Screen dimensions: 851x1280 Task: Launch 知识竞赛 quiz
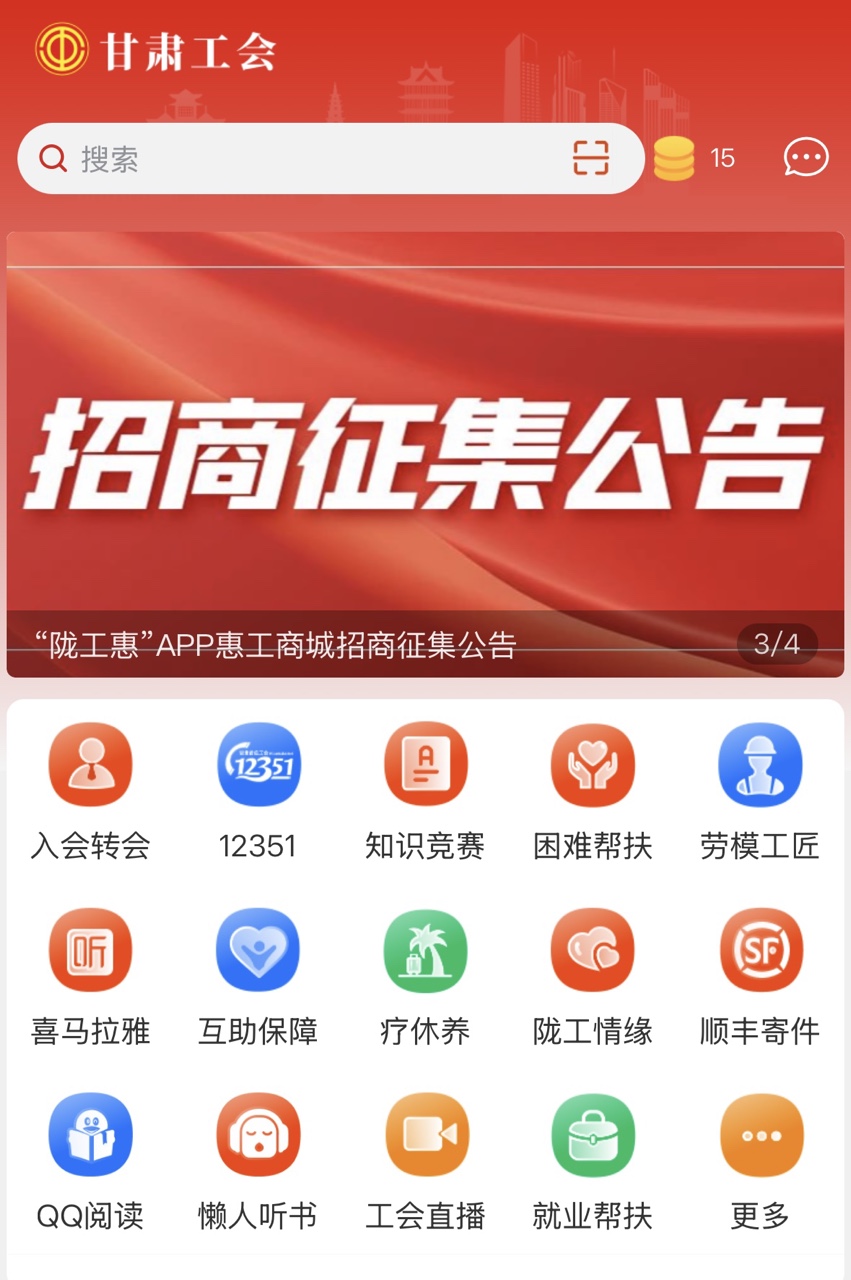[426, 766]
